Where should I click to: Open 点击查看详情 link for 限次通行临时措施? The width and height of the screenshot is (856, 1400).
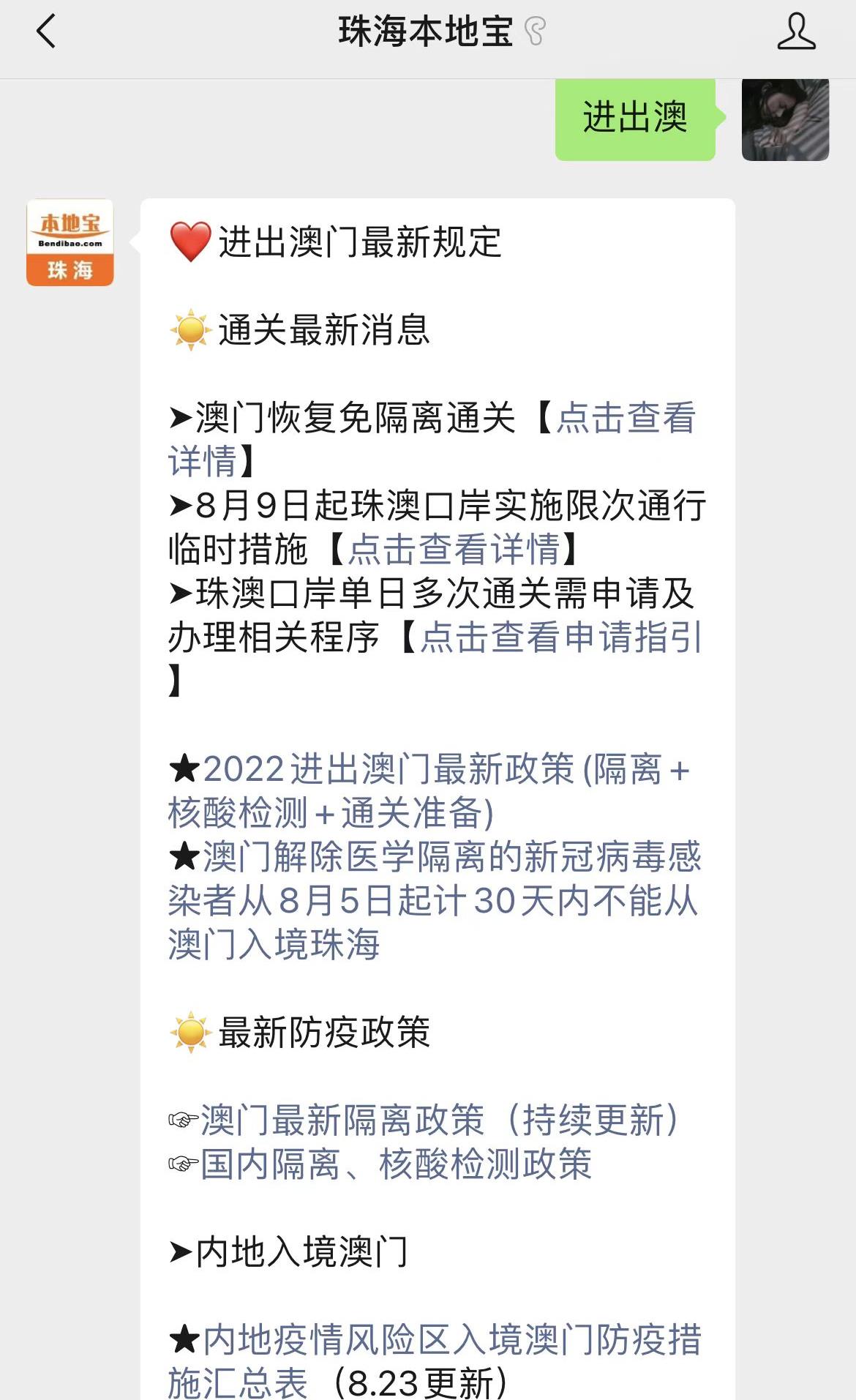[x=454, y=550]
